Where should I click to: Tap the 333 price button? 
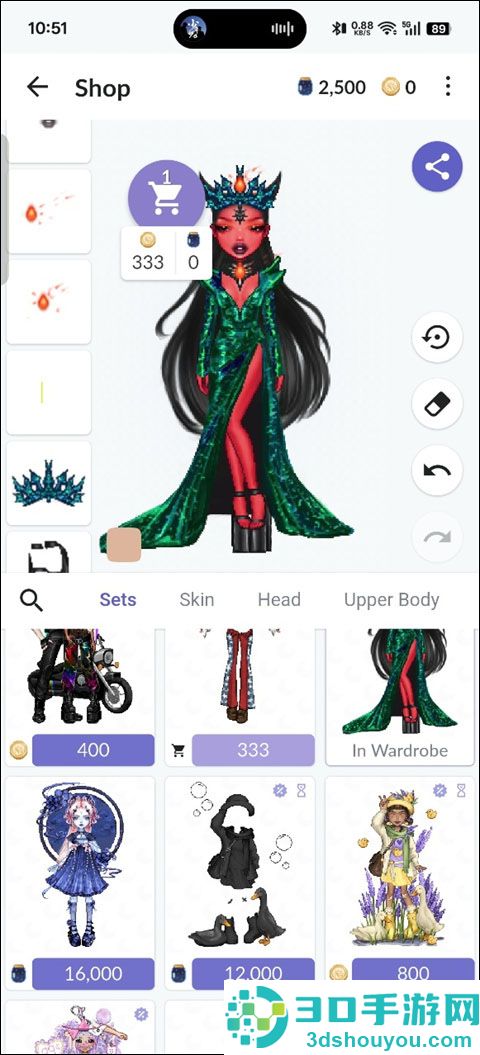click(253, 750)
